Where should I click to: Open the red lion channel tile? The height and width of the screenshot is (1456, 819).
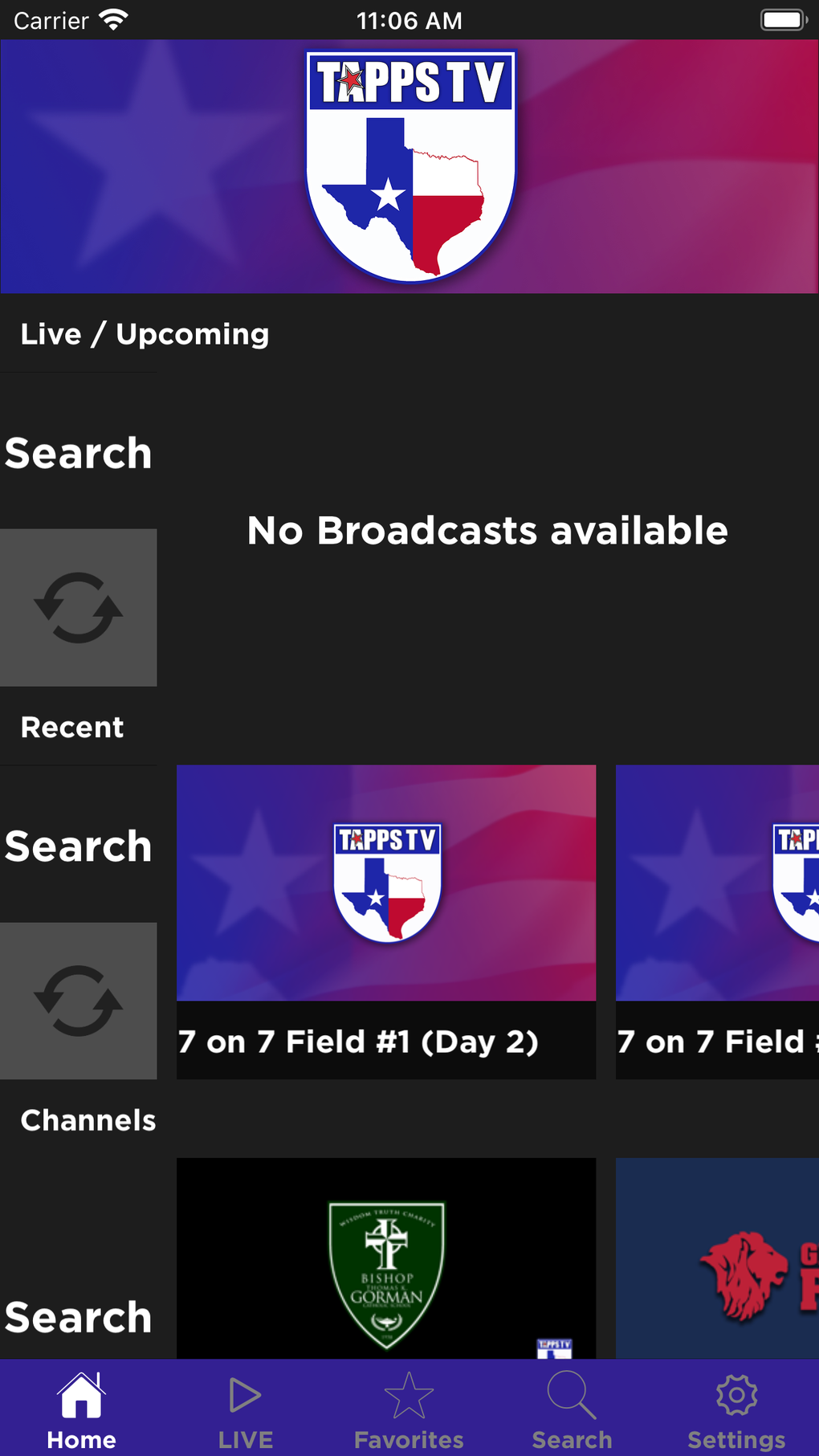point(717,1258)
